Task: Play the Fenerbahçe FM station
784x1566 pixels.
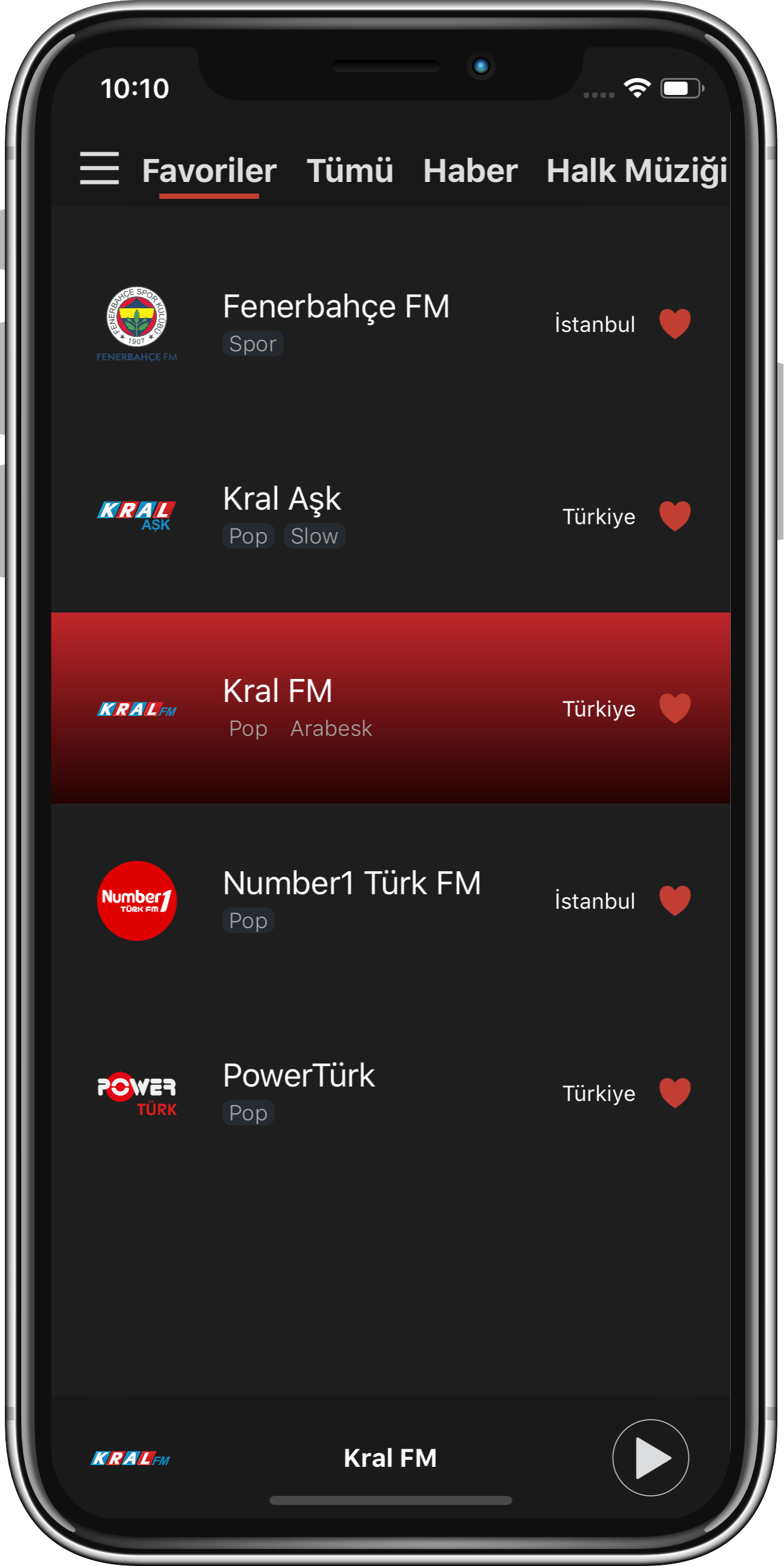Action: pos(335,322)
